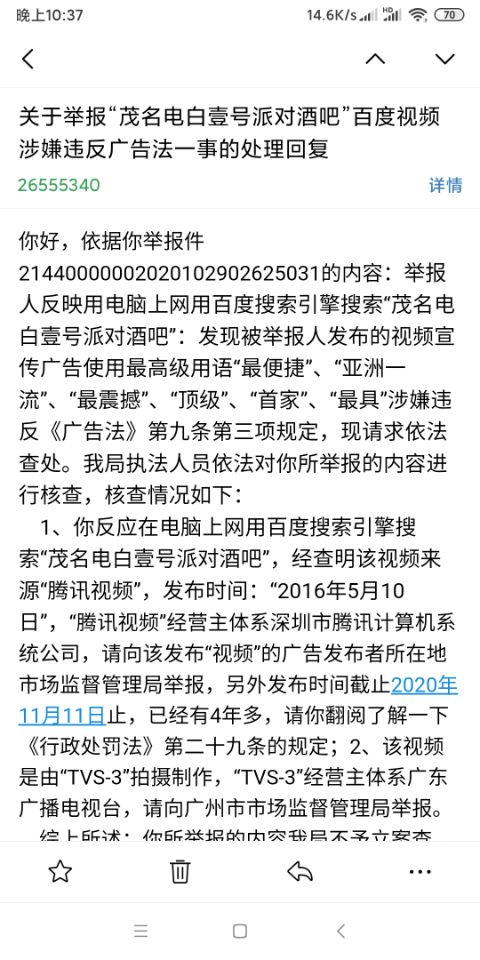Reply to this email
This screenshot has width=480, height=960.
(300, 871)
